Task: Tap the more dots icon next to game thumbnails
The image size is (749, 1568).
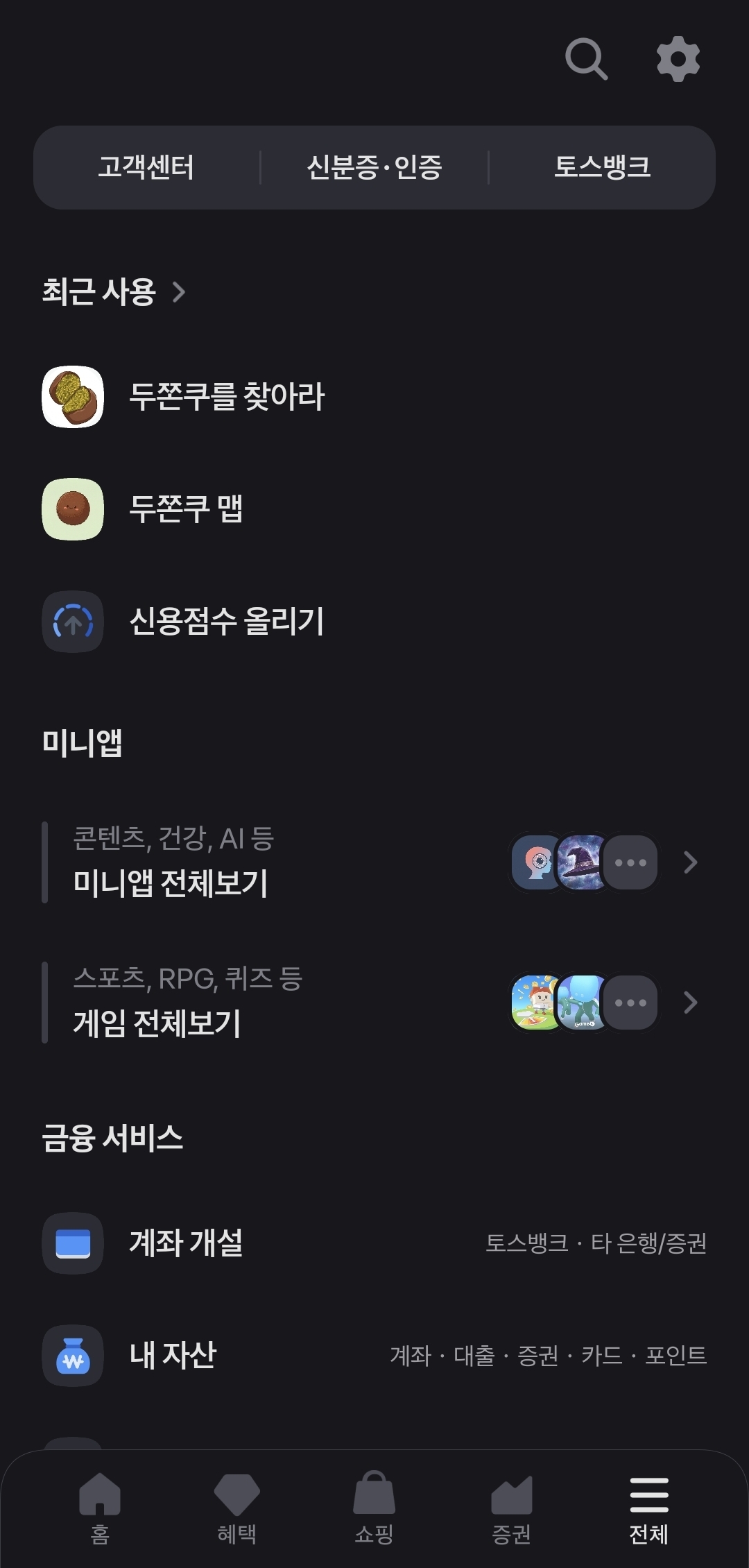Action: click(630, 1003)
